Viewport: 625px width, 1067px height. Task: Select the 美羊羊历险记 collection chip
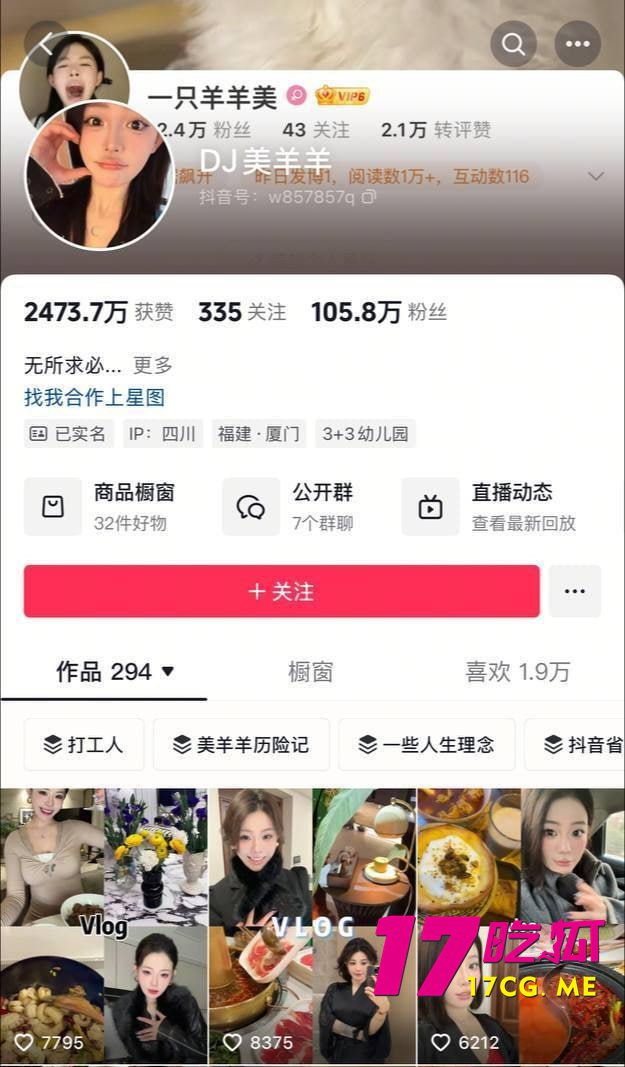[240, 744]
